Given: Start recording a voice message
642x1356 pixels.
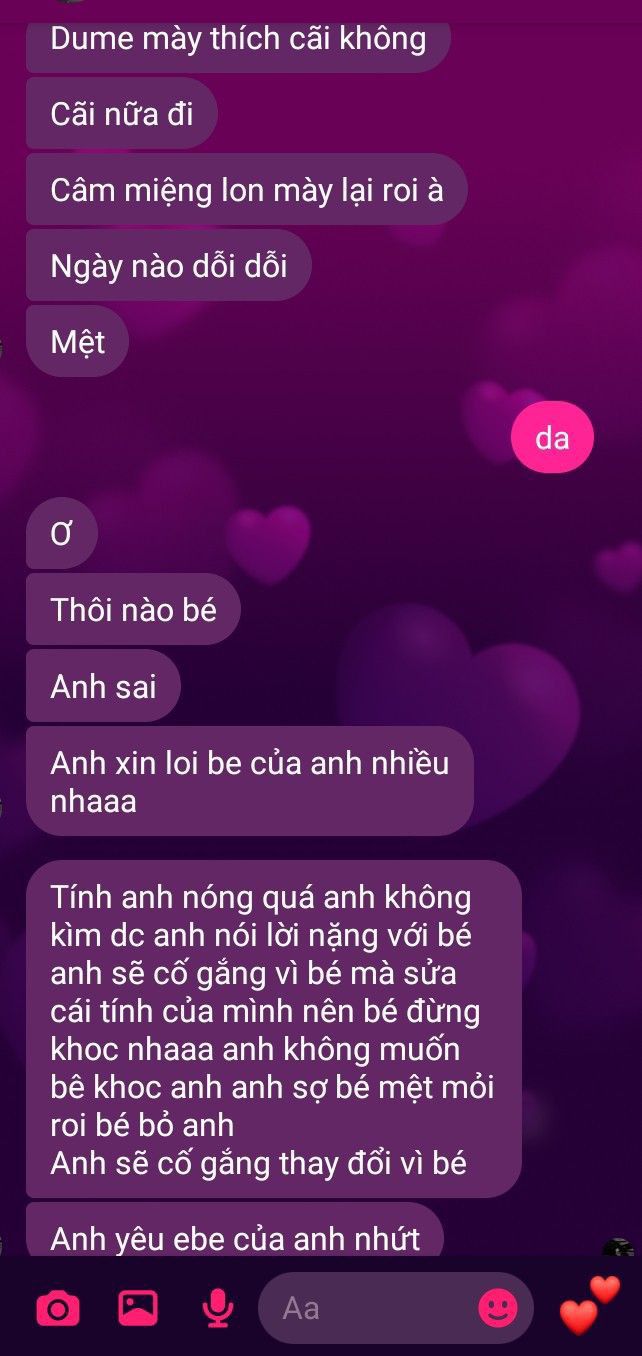Looking at the screenshot, I should [217, 1307].
